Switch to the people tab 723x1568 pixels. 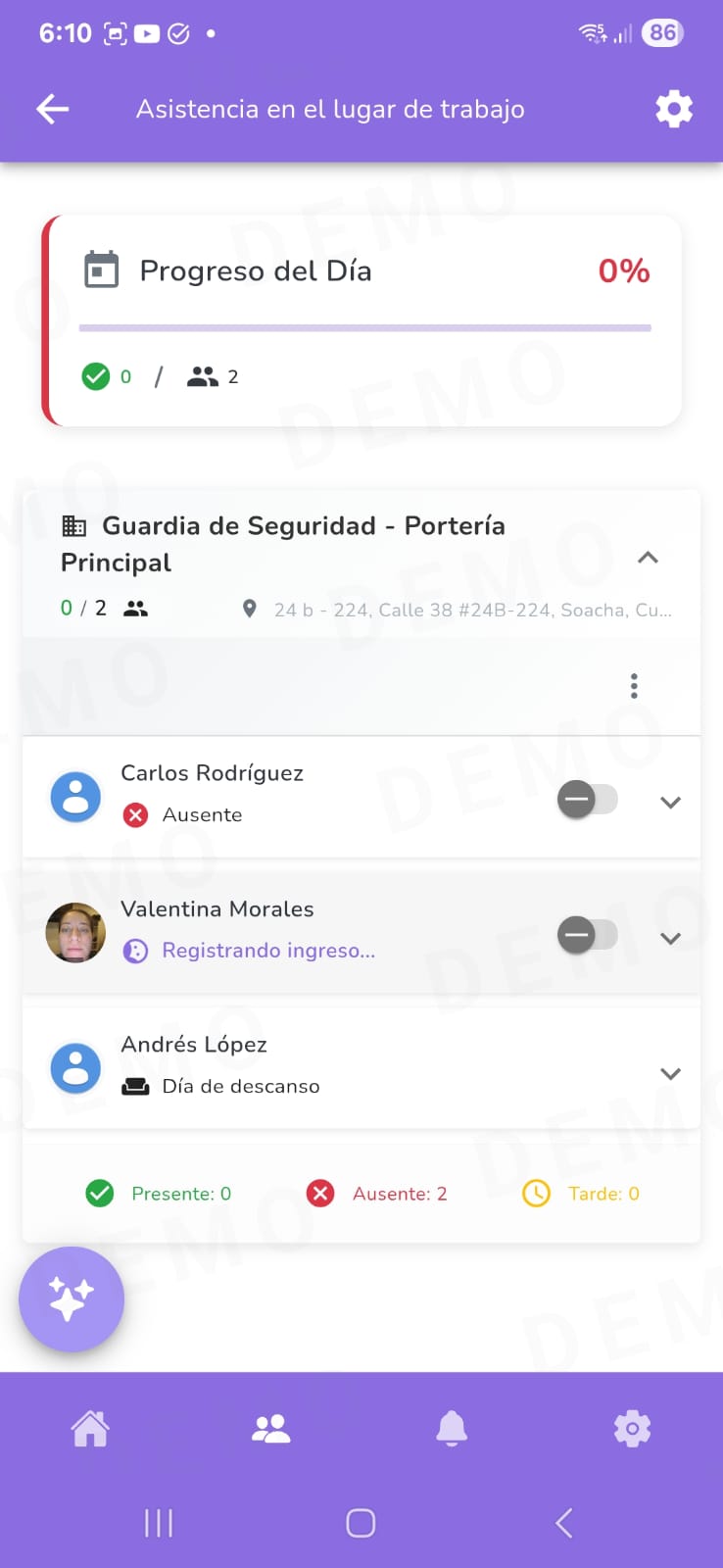[x=271, y=1429]
